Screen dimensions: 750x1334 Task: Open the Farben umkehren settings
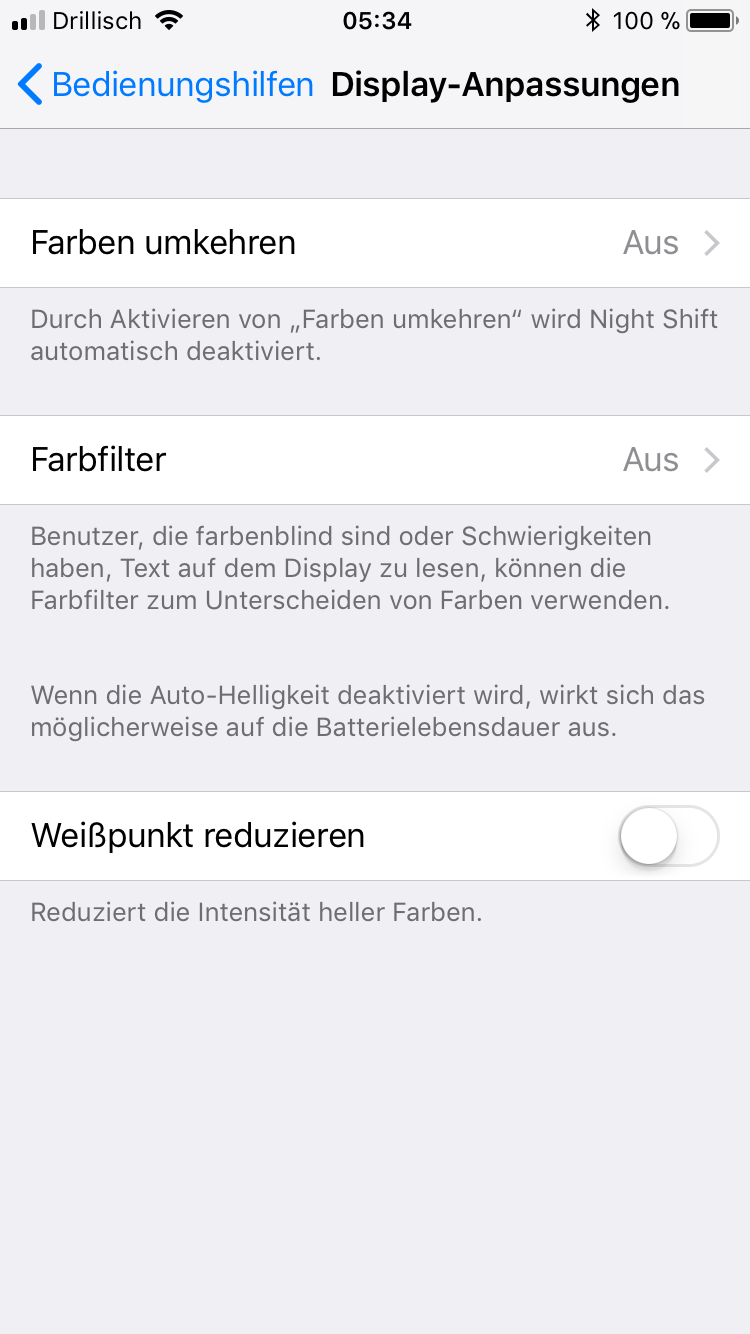(x=375, y=243)
